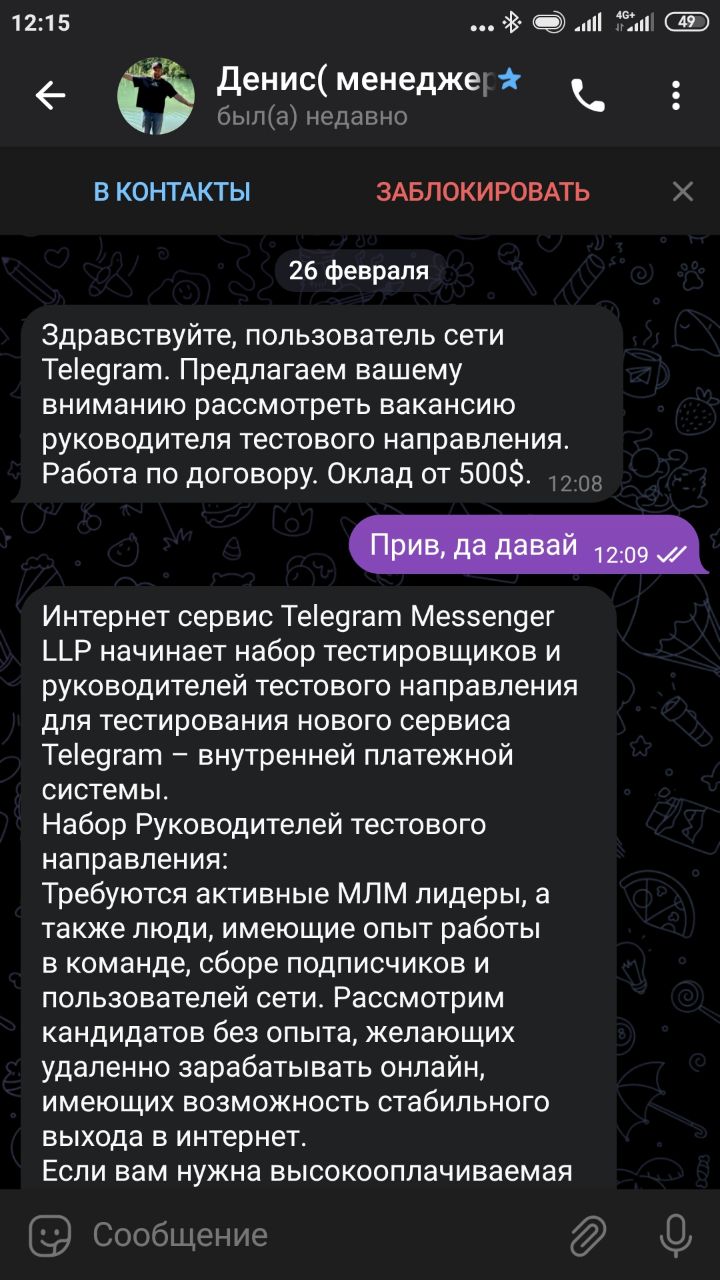Go back to the chat list
This screenshot has width=720, height=1280.
coord(50,96)
